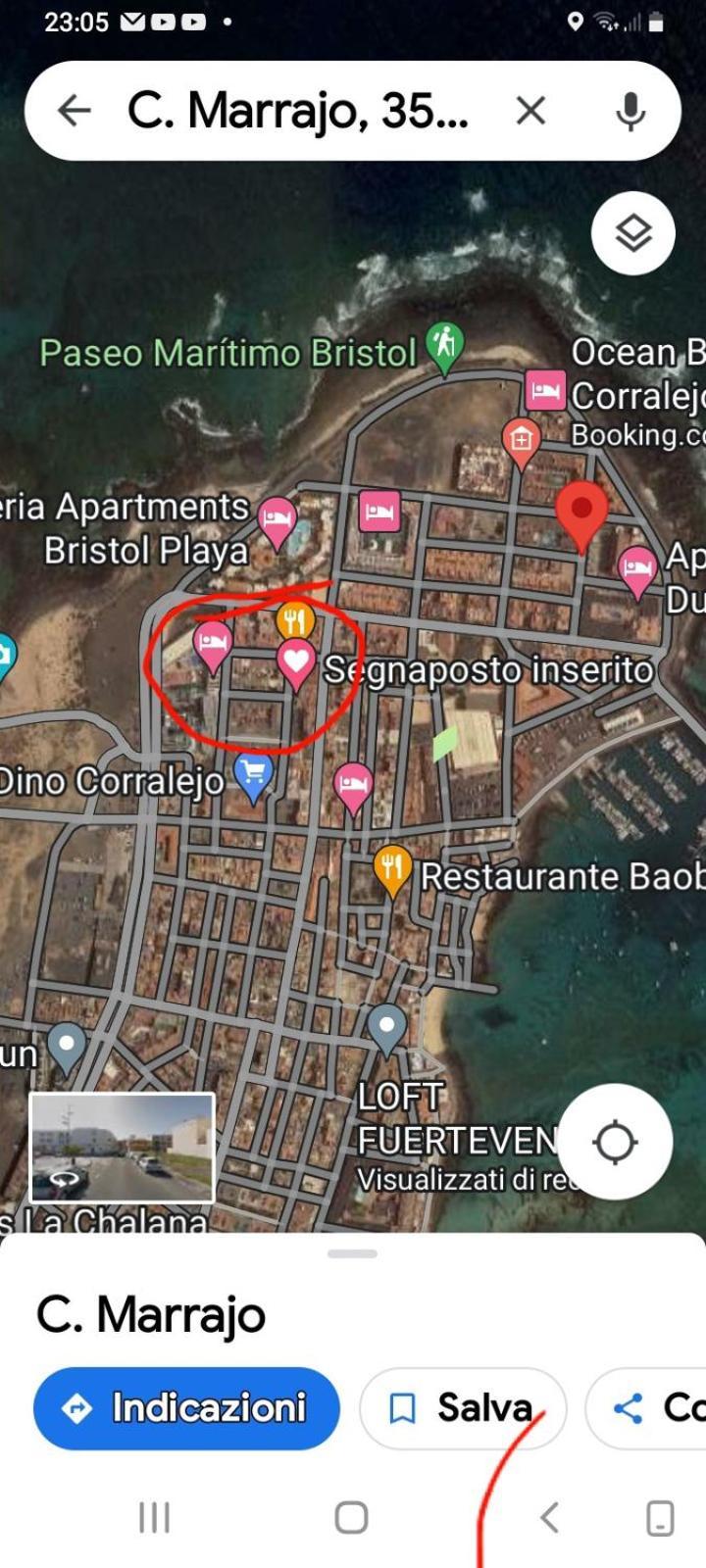Edit the C. Marrajo search field

[297, 111]
